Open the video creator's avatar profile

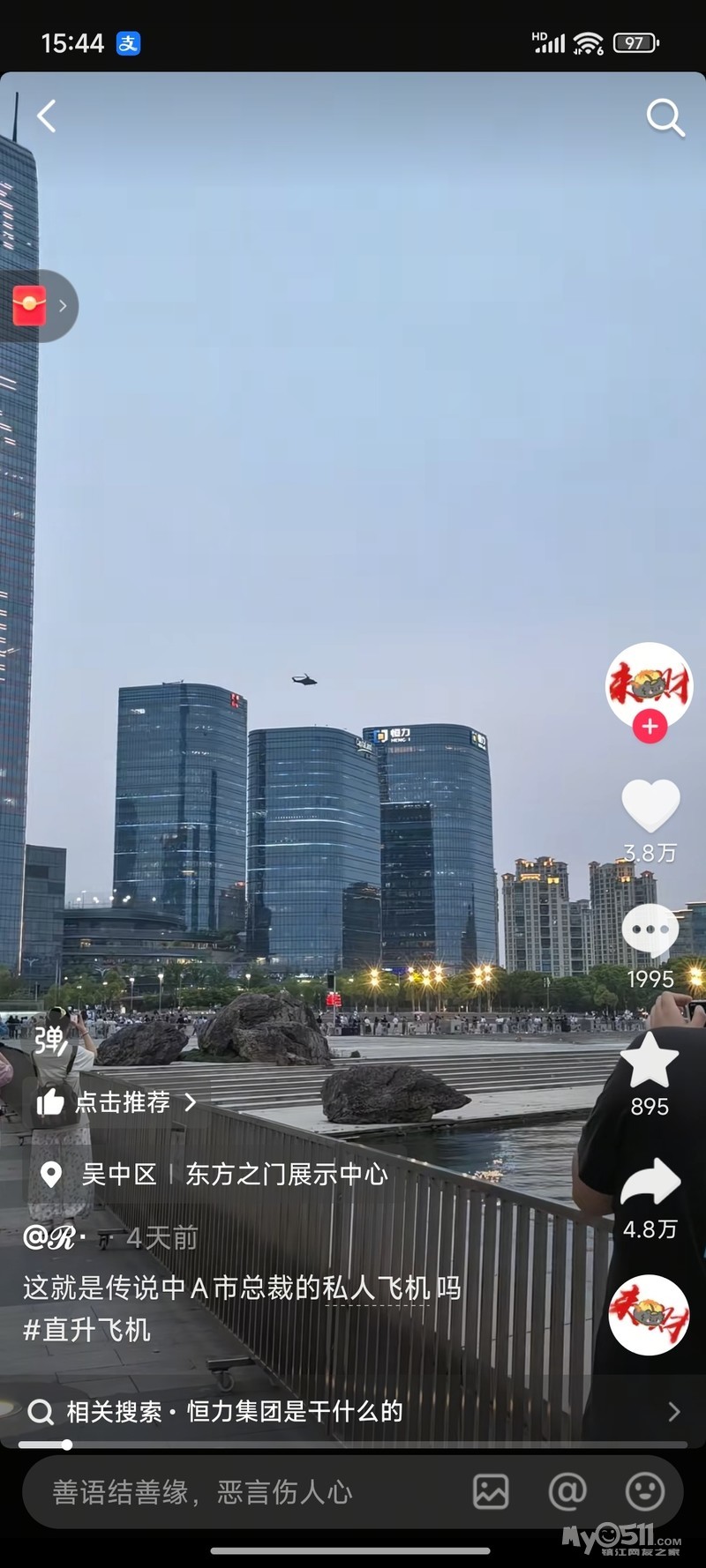click(x=649, y=684)
